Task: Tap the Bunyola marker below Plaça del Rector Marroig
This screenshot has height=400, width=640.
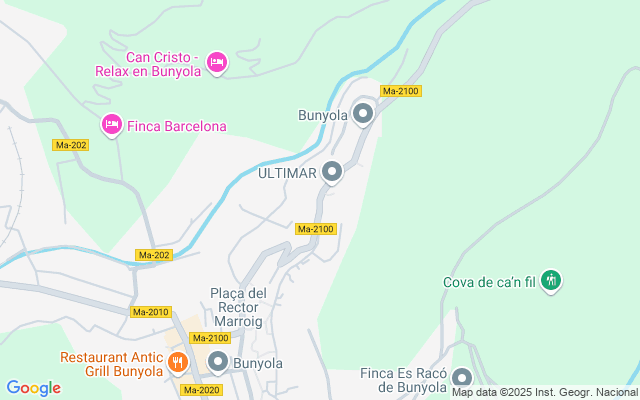Action: click(218, 362)
